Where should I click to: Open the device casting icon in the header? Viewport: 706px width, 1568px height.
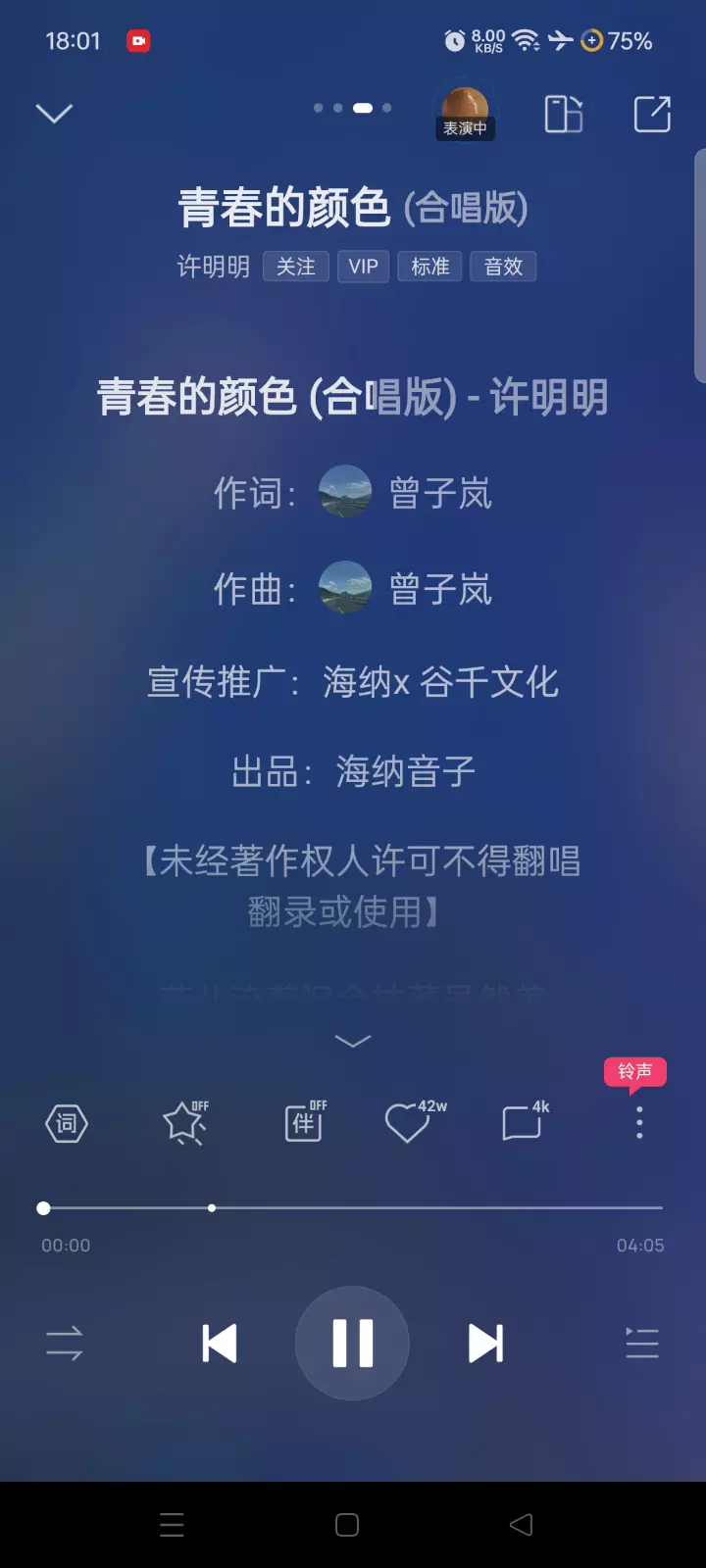click(564, 114)
